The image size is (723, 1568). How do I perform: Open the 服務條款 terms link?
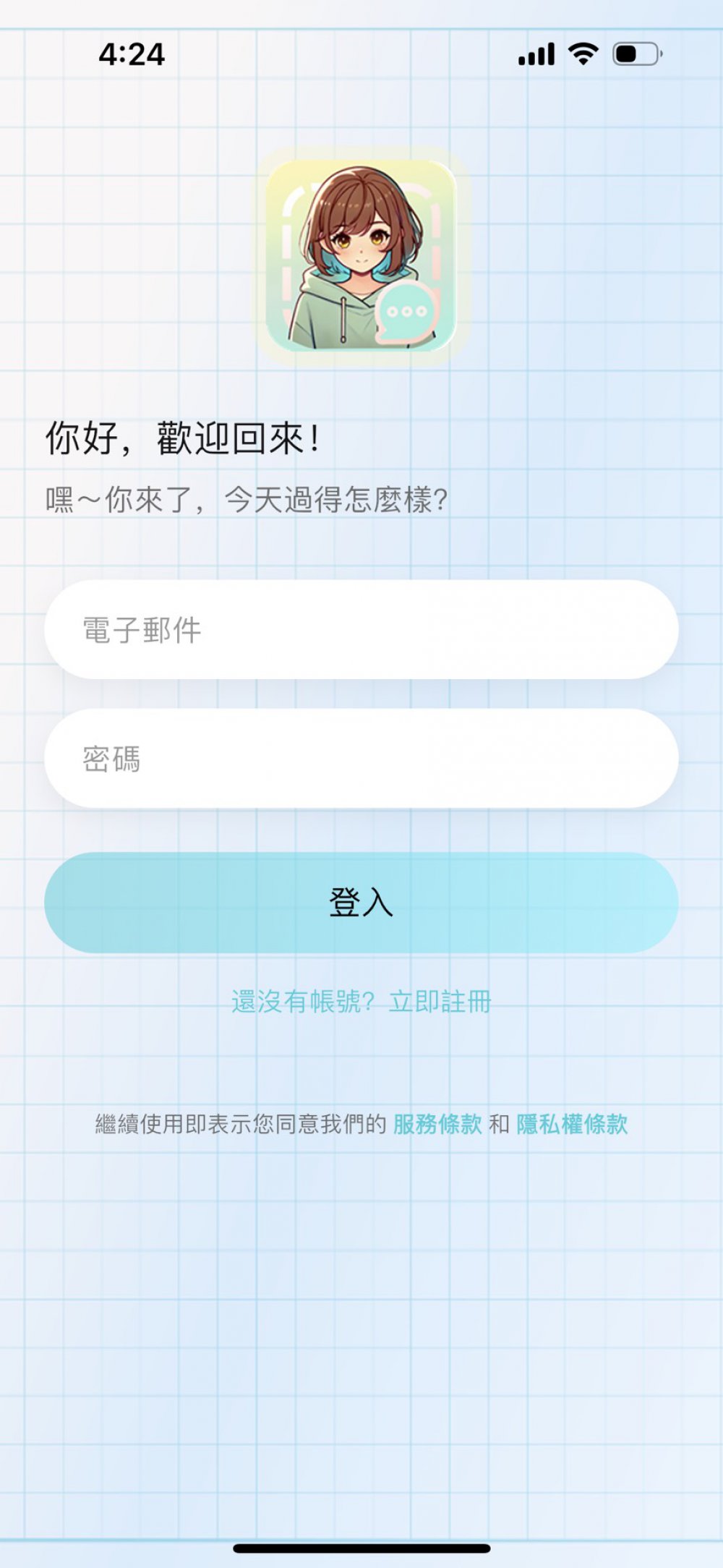click(437, 1124)
